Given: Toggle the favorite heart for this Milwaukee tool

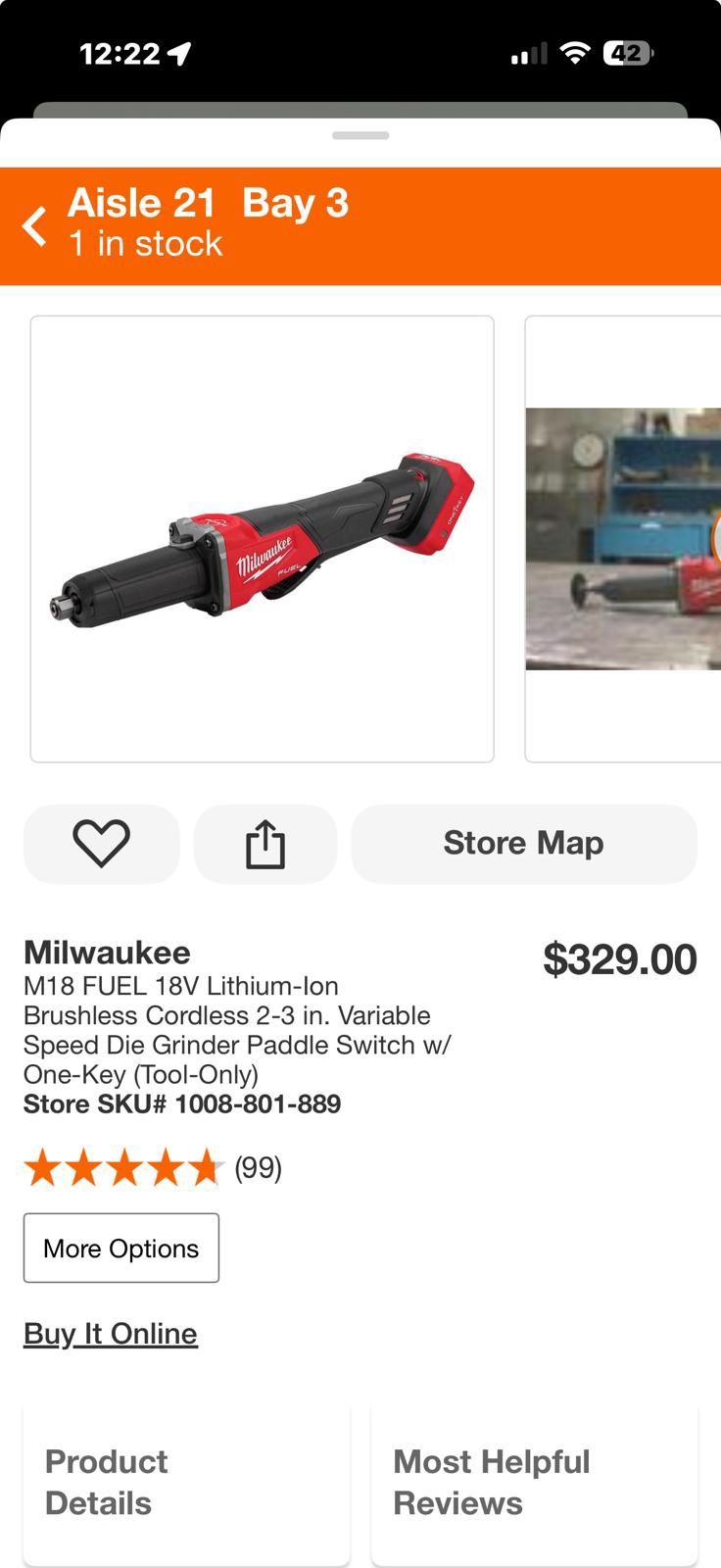Looking at the screenshot, I should pyautogui.click(x=101, y=844).
